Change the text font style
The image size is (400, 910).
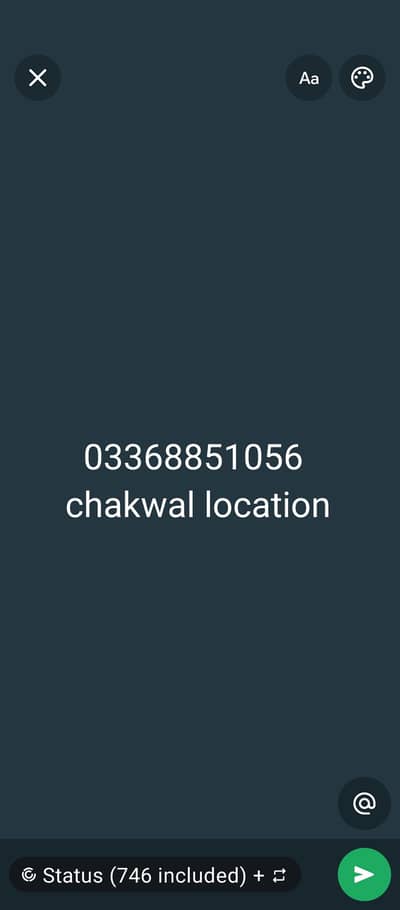coord(309,78)
